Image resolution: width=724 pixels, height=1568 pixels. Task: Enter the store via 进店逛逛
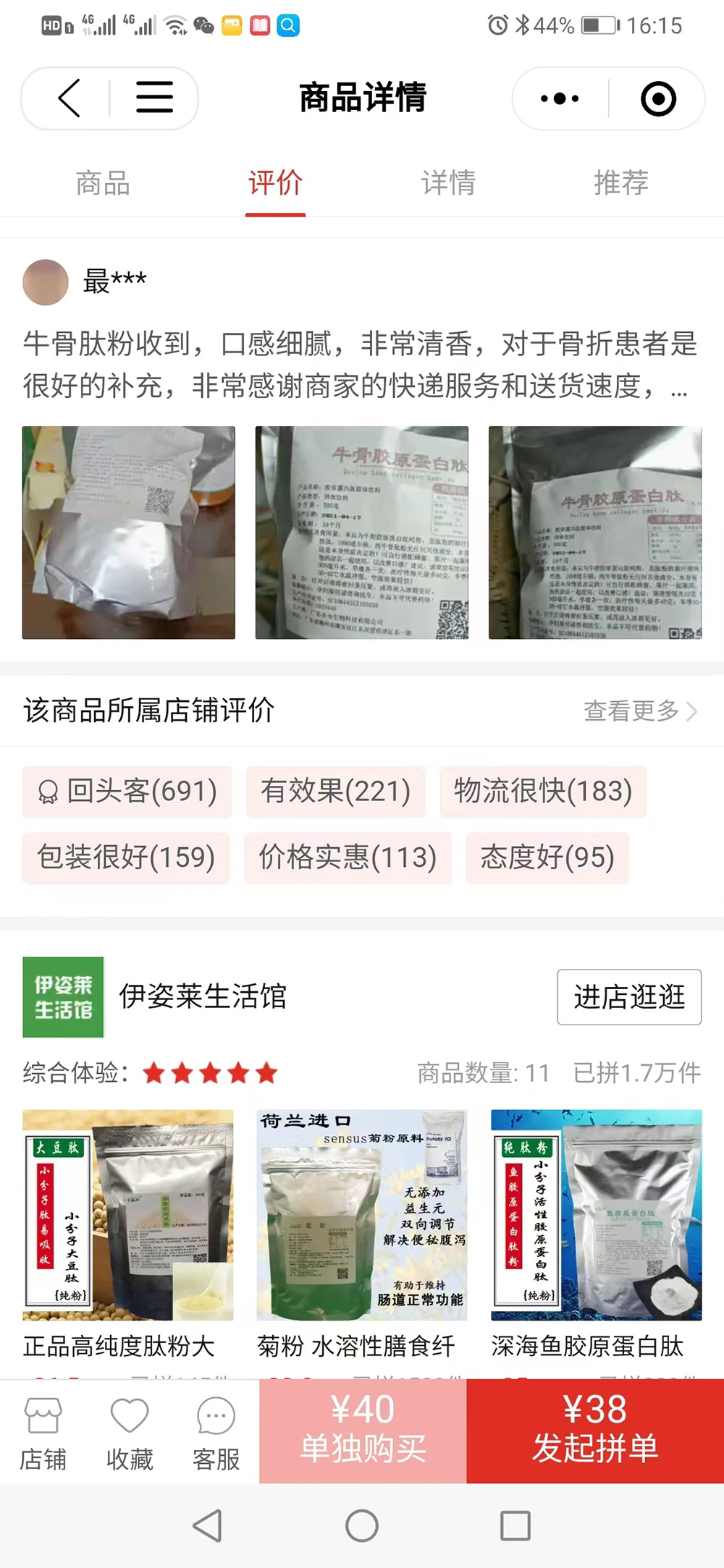click(628, 996)
